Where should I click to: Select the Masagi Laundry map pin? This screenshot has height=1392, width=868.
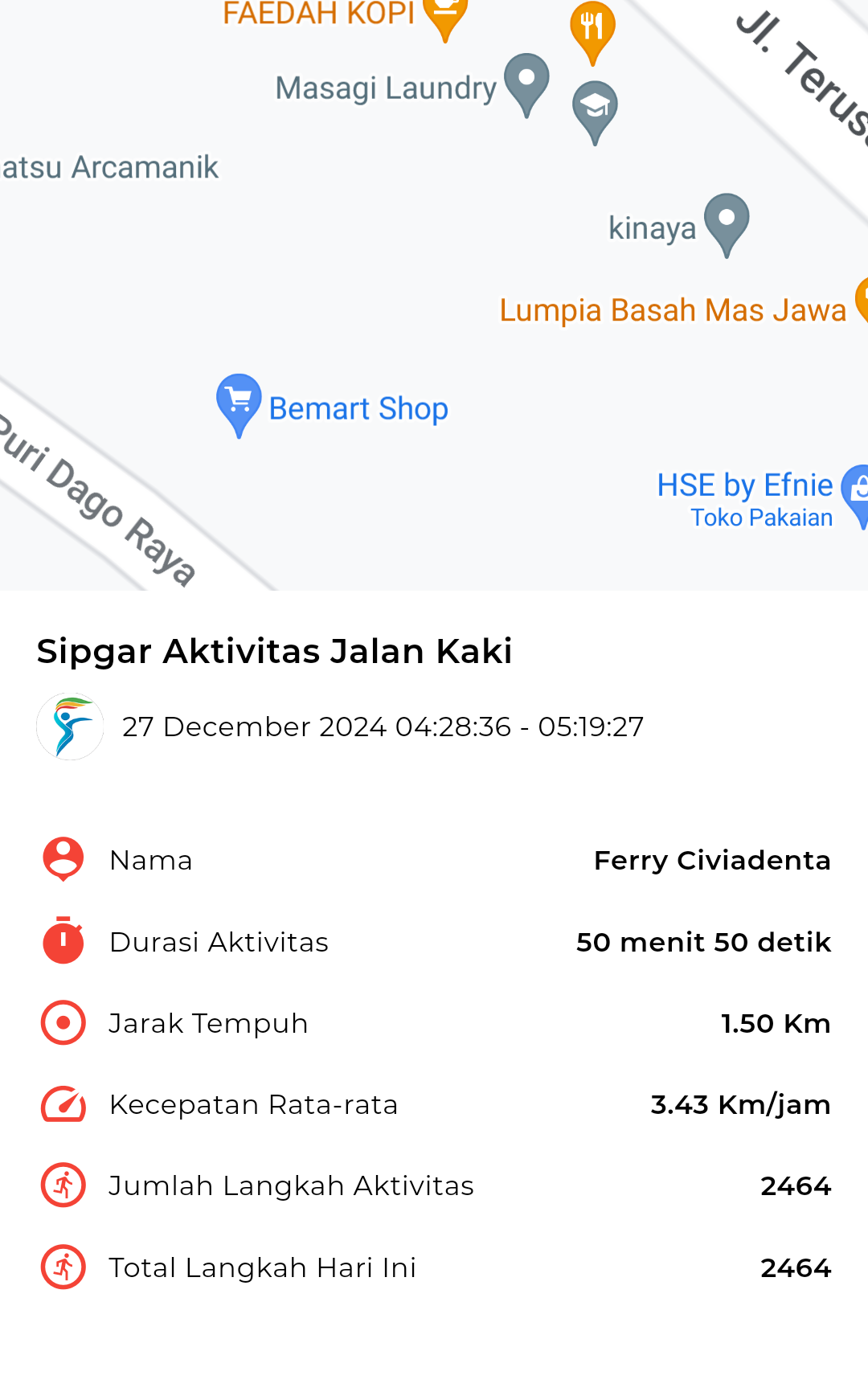526,85
